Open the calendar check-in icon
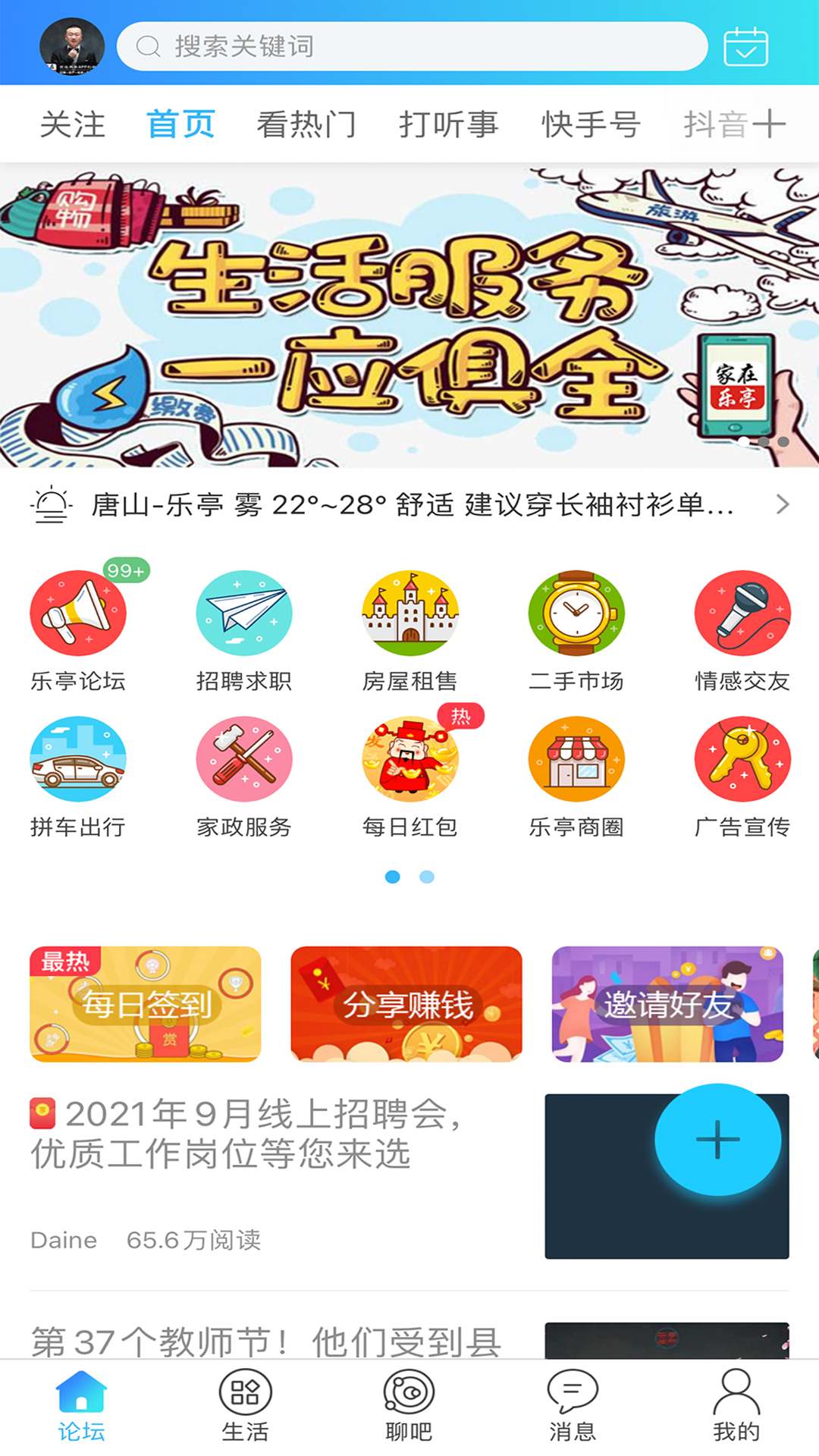The image size is (819, 1456). (745, 47)
